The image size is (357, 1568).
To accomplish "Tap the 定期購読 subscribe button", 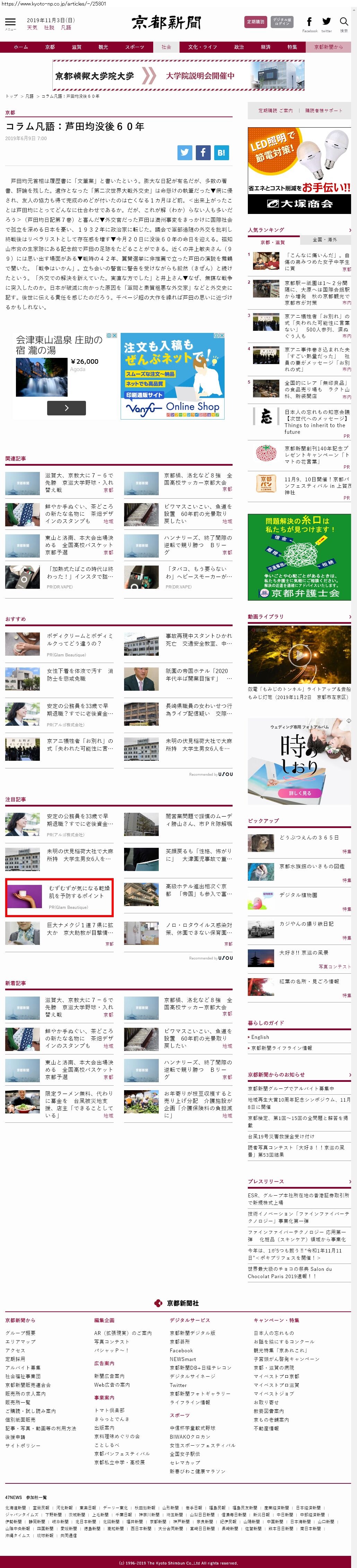I will tap(256, 22).
